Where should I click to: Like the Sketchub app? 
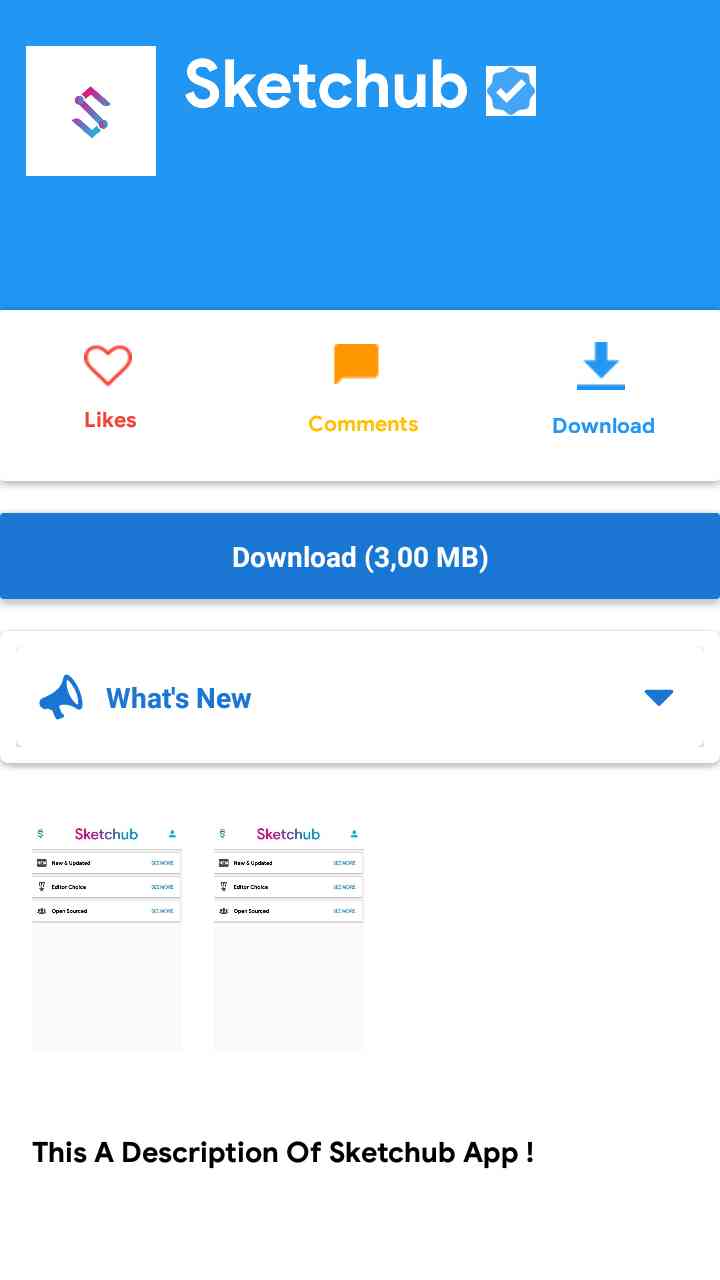[x=108, y=366]
